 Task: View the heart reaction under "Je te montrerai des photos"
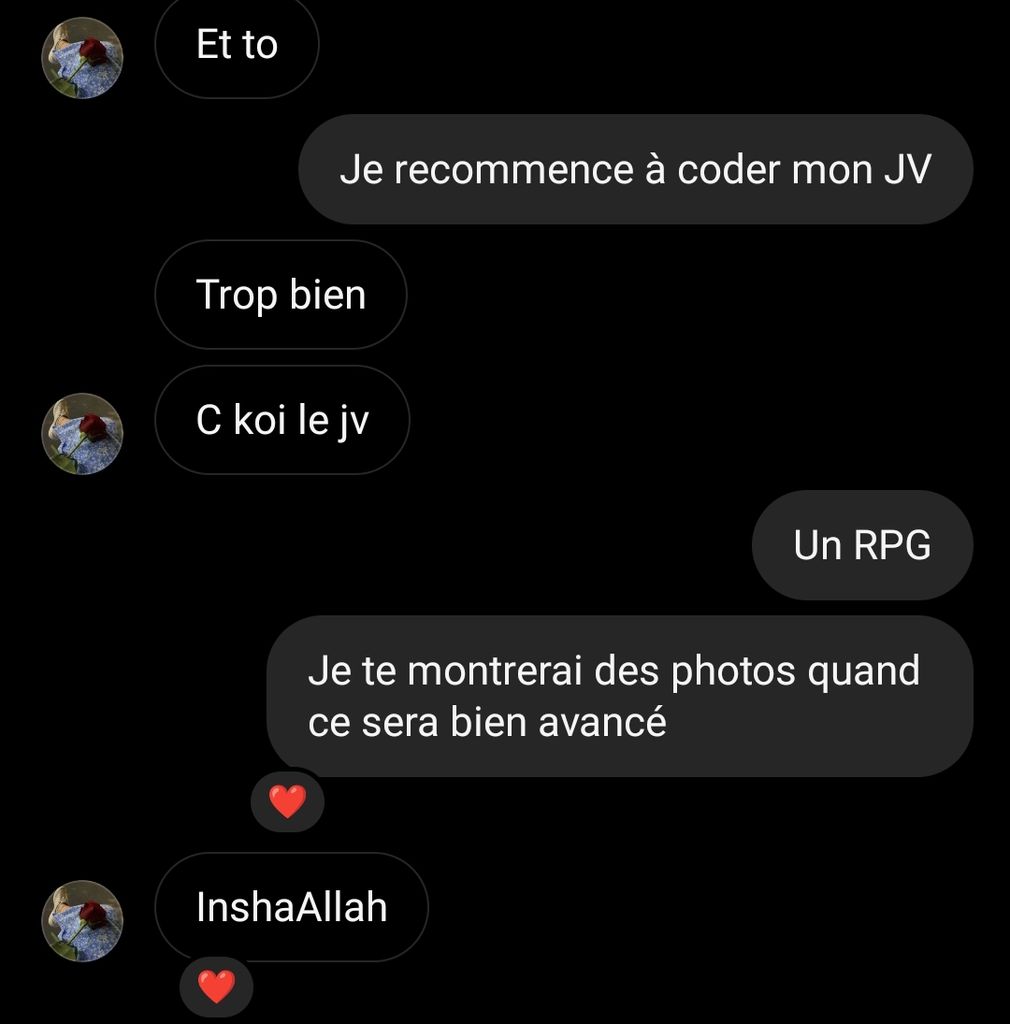pos(288,801)
